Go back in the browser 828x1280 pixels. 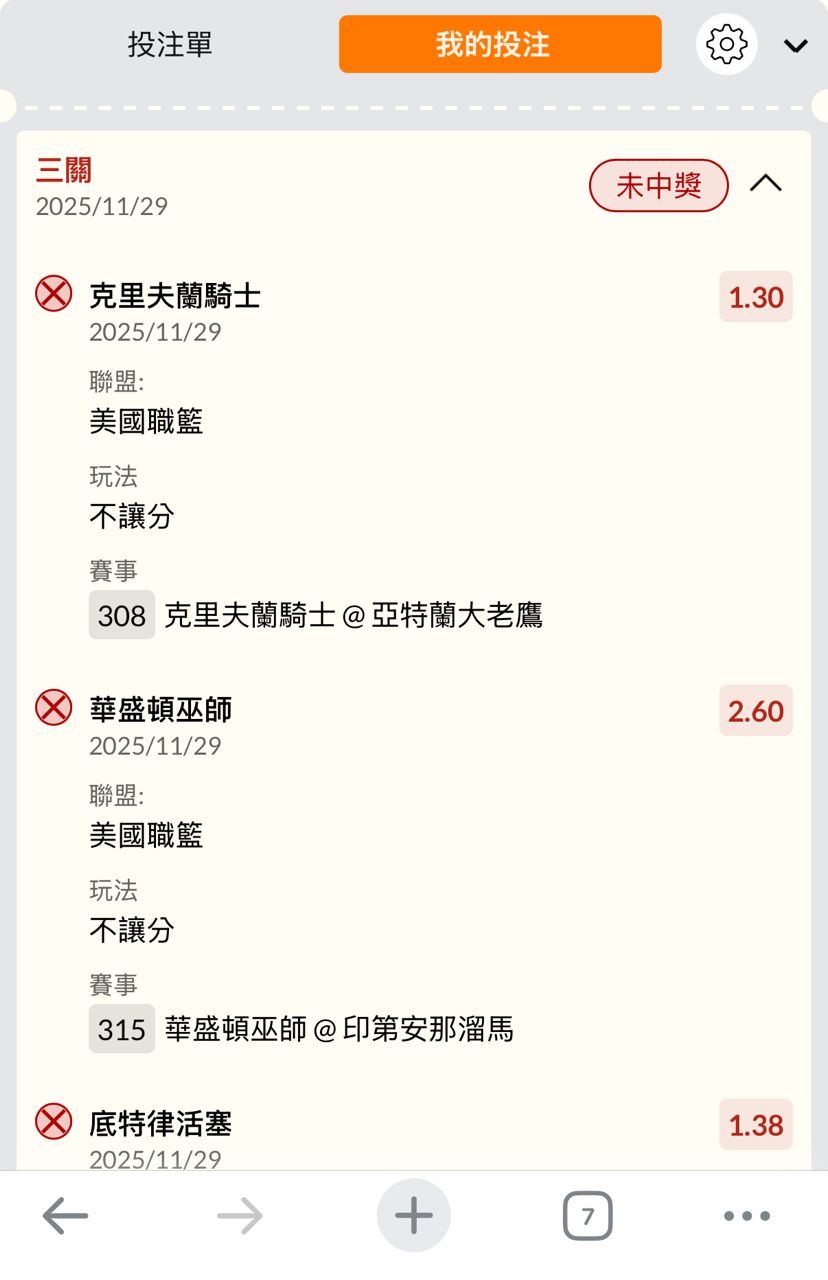point(66,1216)
